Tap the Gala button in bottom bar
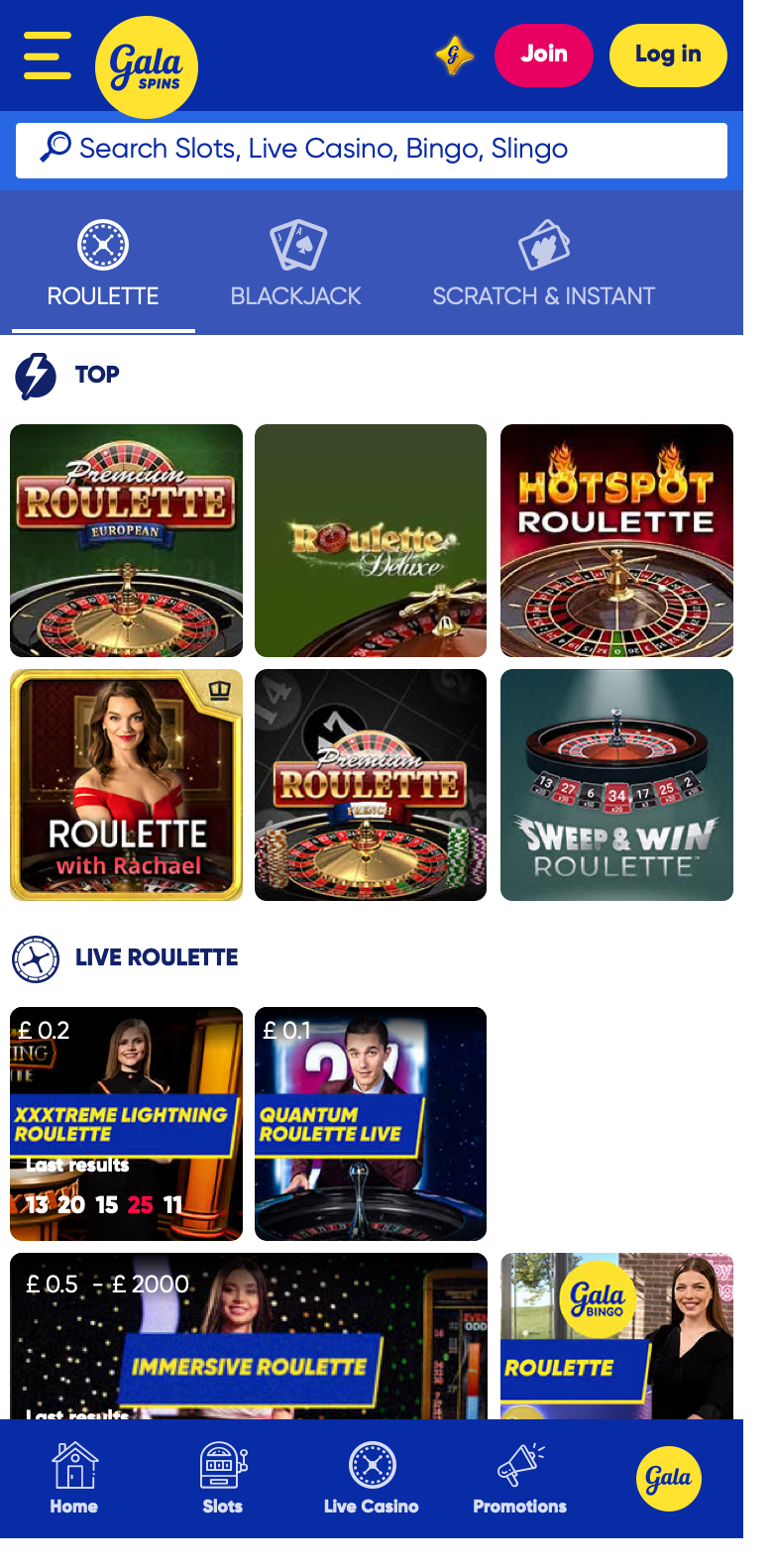 669,1478
